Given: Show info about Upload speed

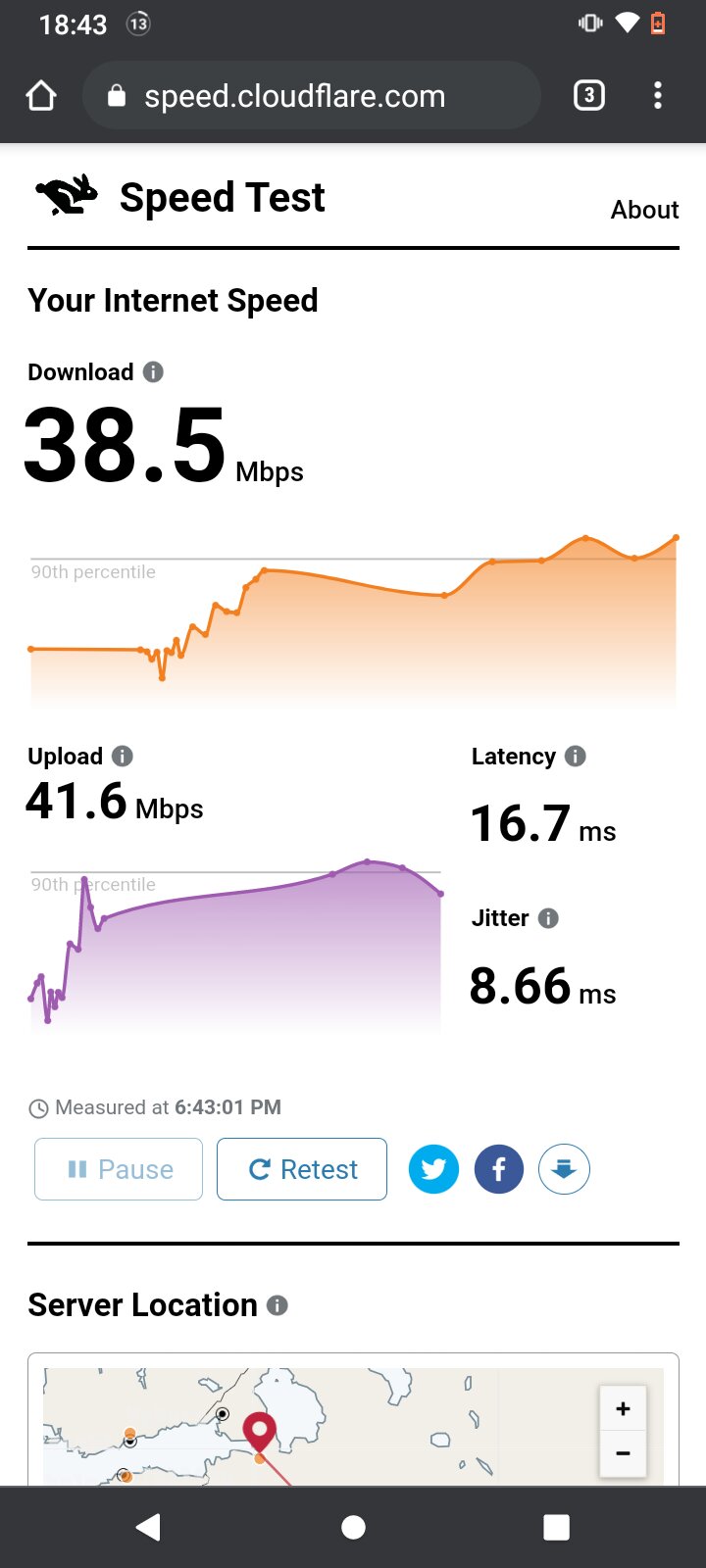Looking at the screenshot, I should 123,756.
